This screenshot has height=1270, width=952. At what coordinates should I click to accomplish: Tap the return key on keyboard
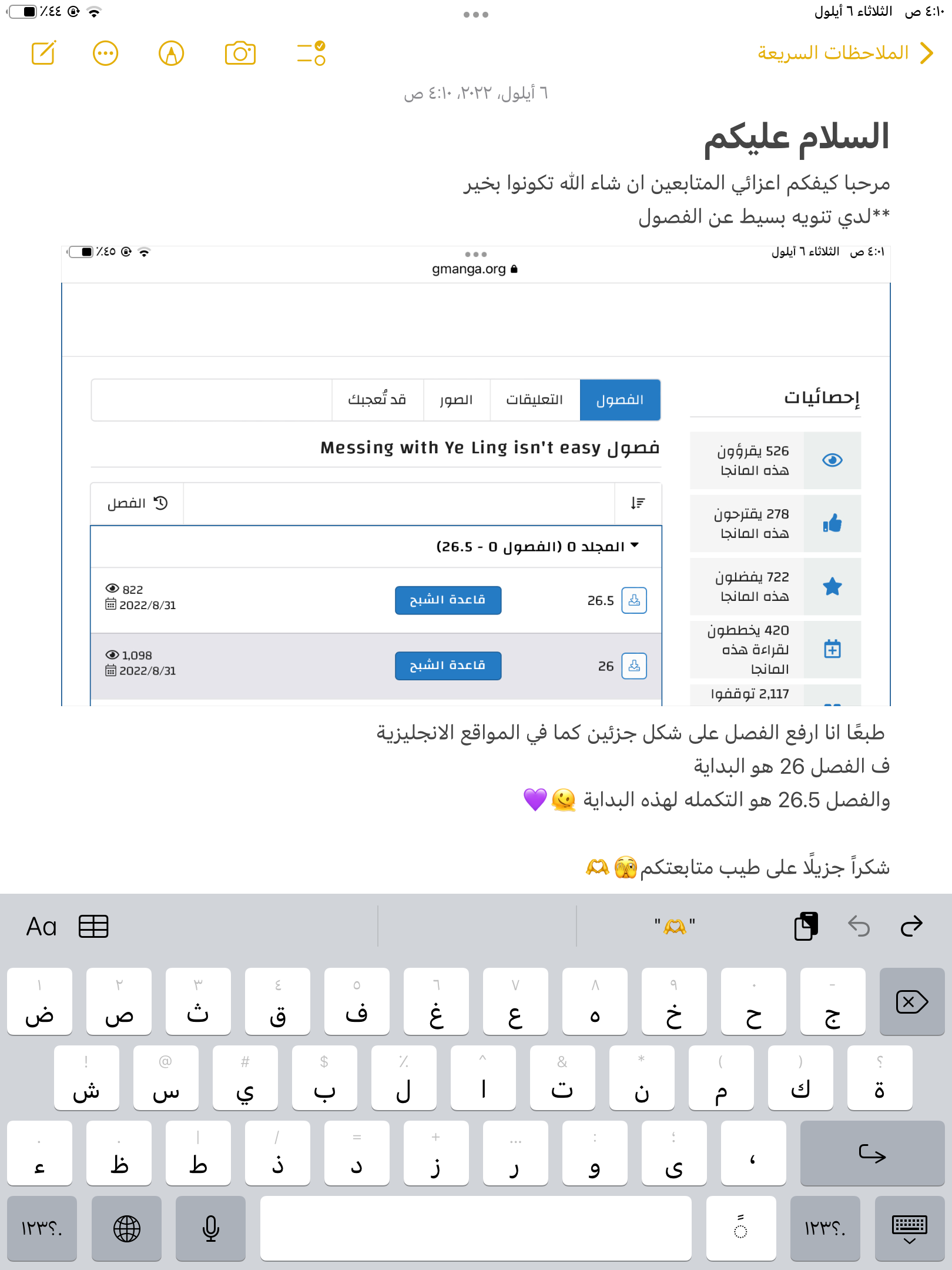pyautogui.click(x=872, y=1154)
